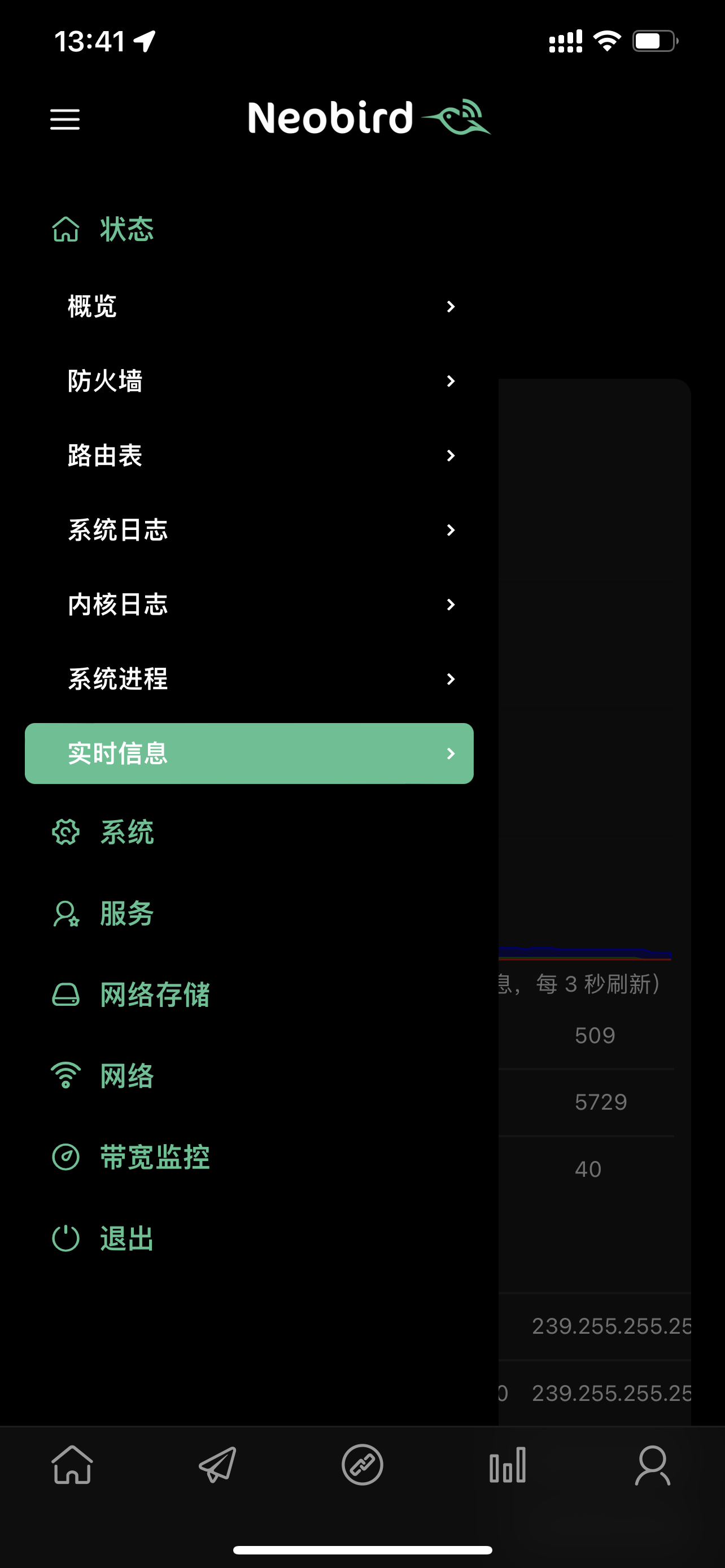This screenshot has height=1568, width=725.
Task: Switch to the paper plane tab
Action: click(217, 1465)
